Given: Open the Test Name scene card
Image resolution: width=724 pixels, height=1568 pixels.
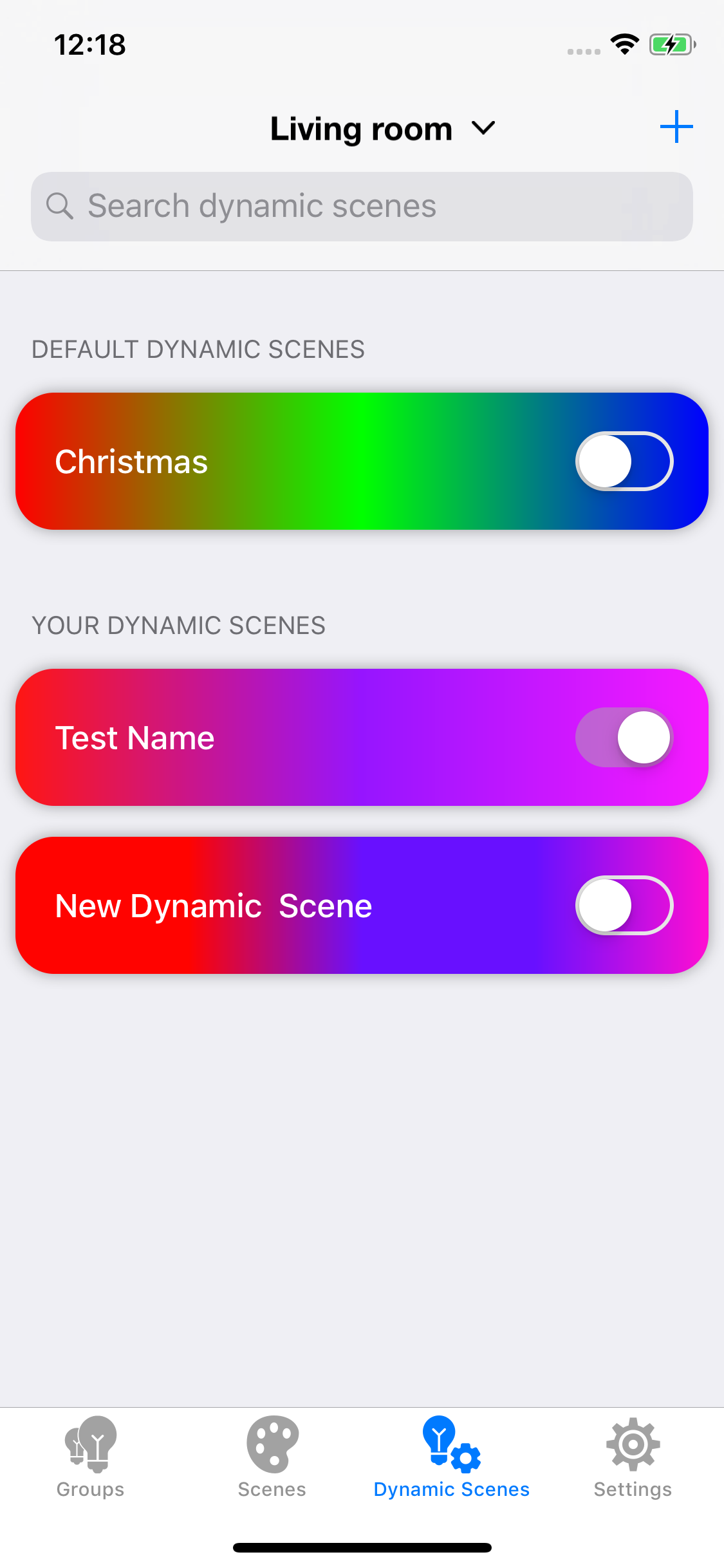Looking at the screenshot, I should (x=362, y=738).
